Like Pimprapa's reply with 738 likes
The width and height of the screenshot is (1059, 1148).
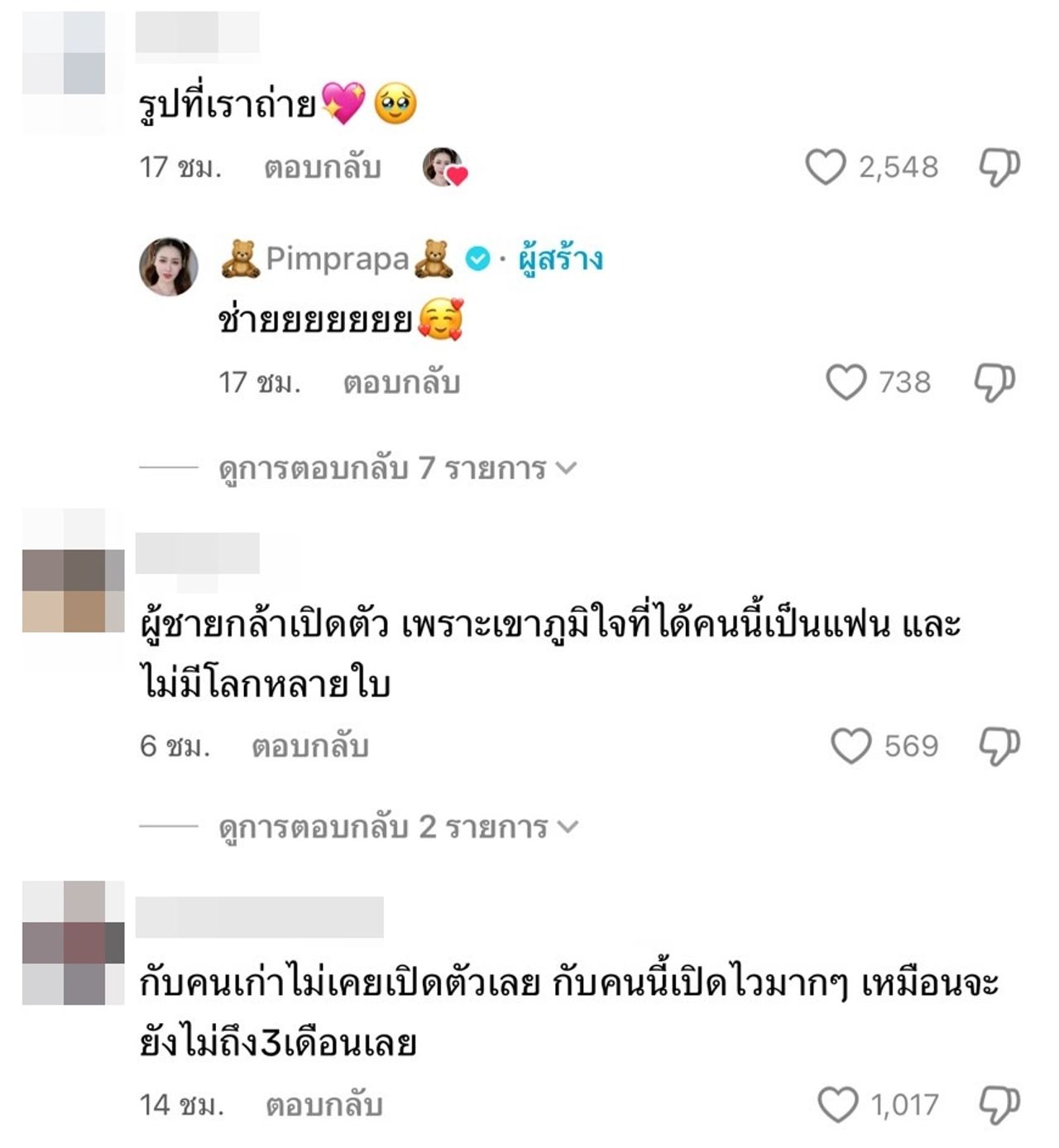click(846, 382)
